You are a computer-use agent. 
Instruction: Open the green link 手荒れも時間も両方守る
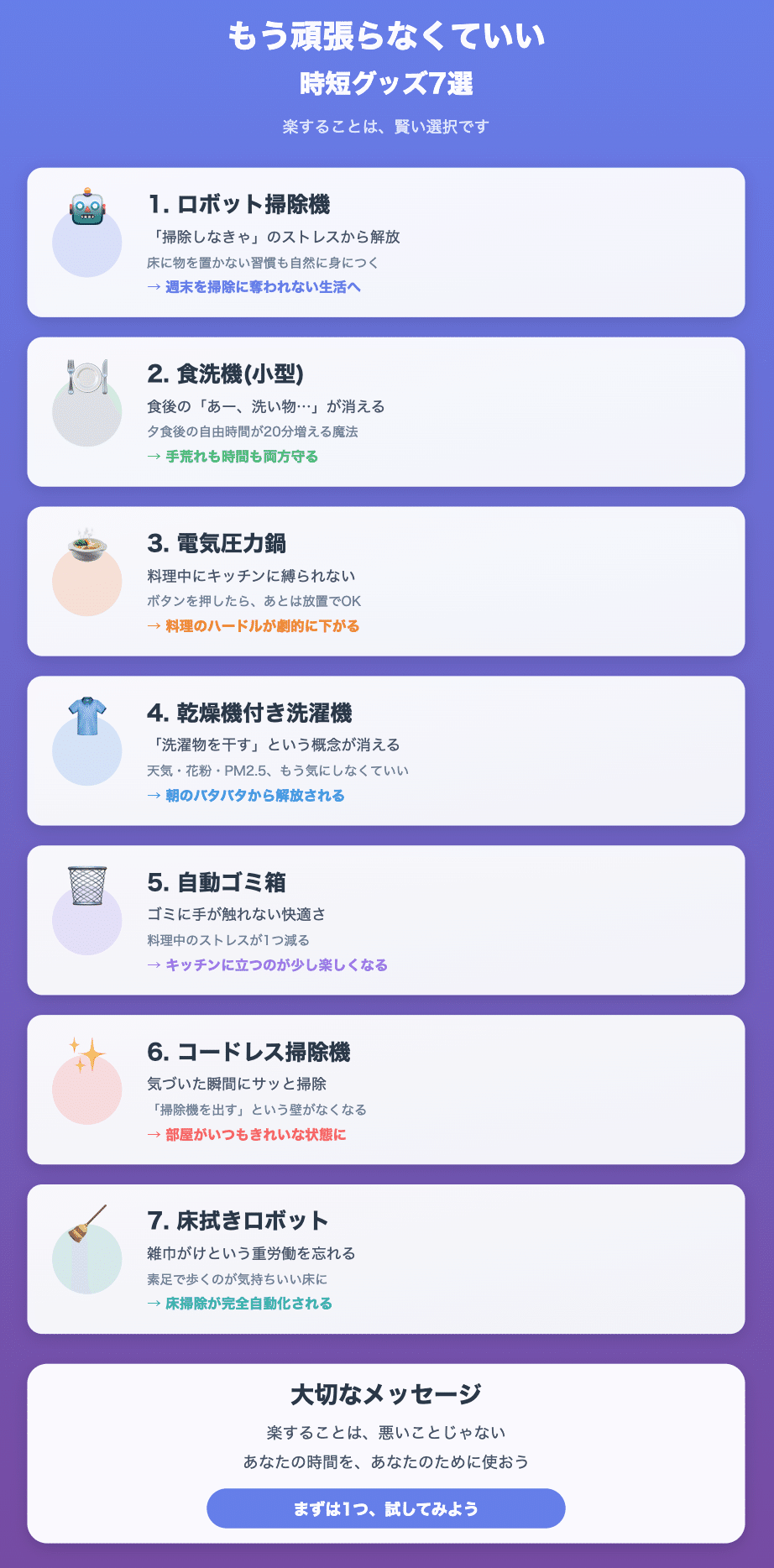pos(242,457)
